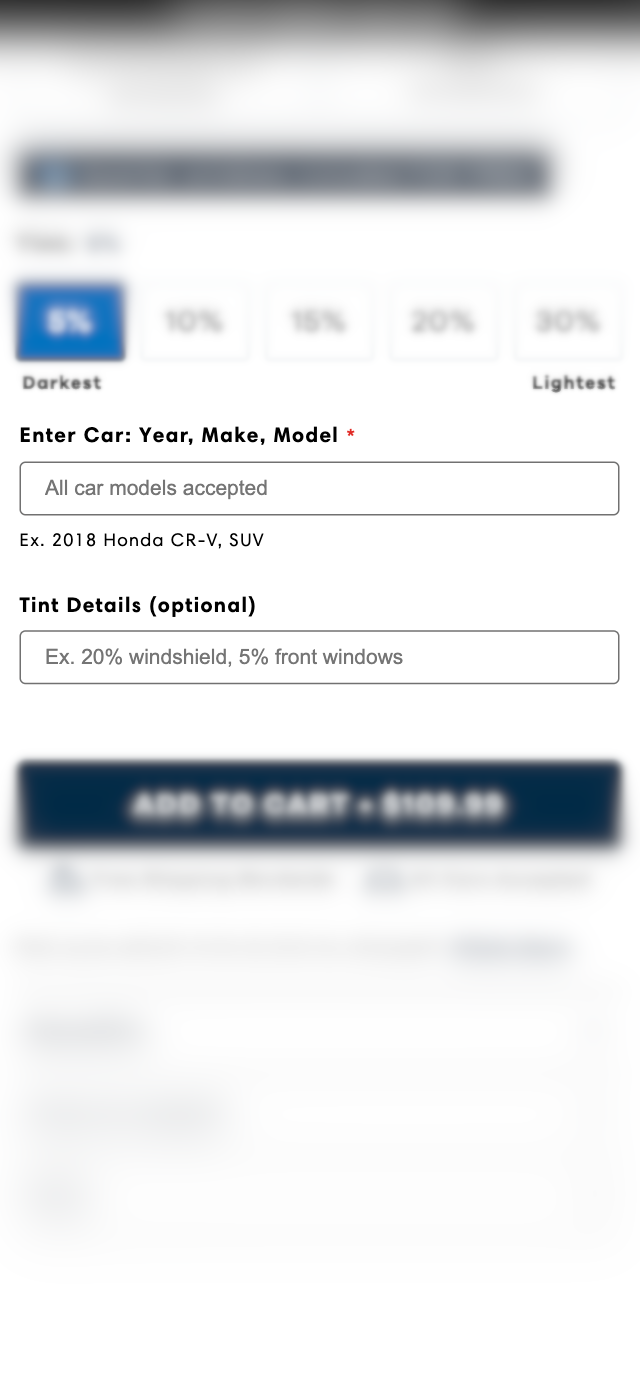
Task: Select the 5% tint option
Action: [x=70, y=322]
